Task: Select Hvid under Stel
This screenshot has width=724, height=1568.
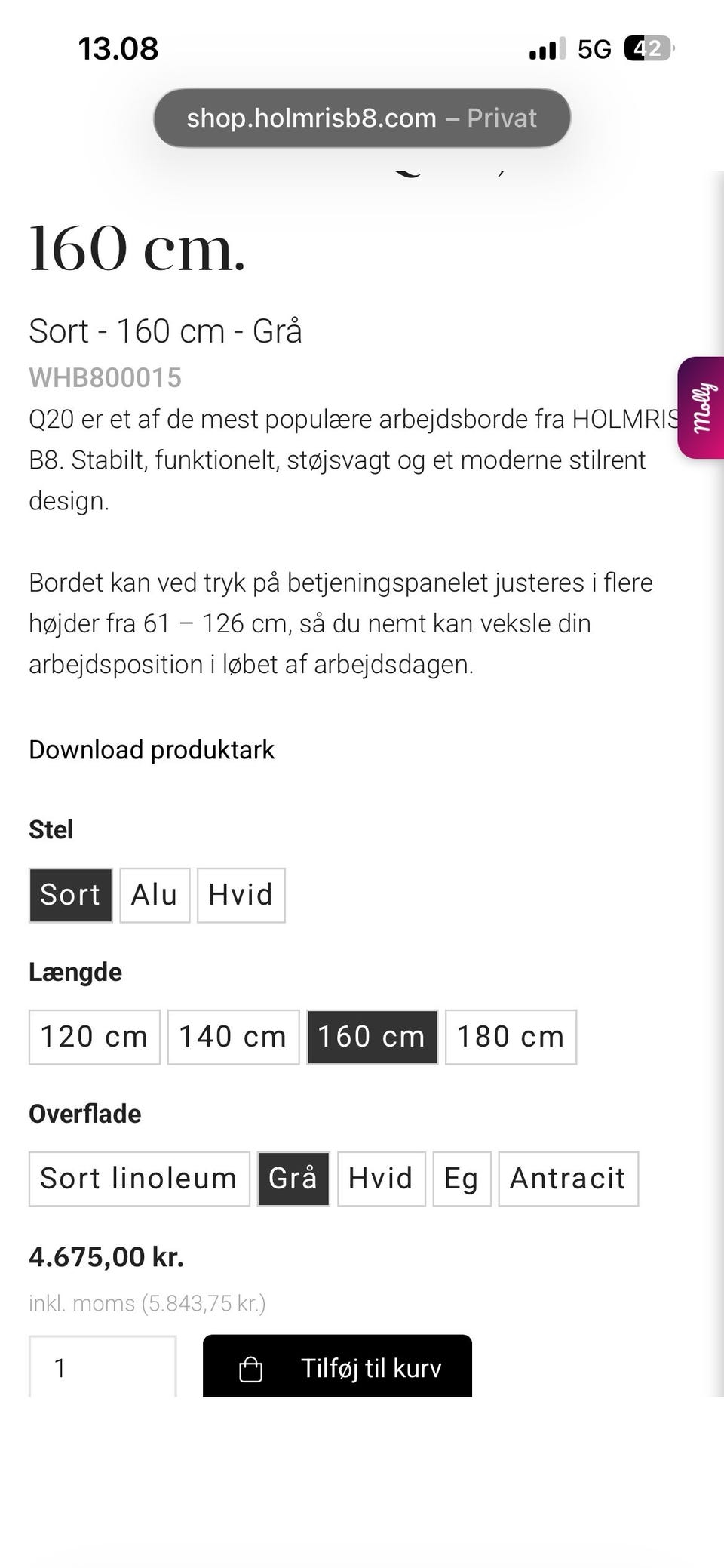Action: click(241, 895)
